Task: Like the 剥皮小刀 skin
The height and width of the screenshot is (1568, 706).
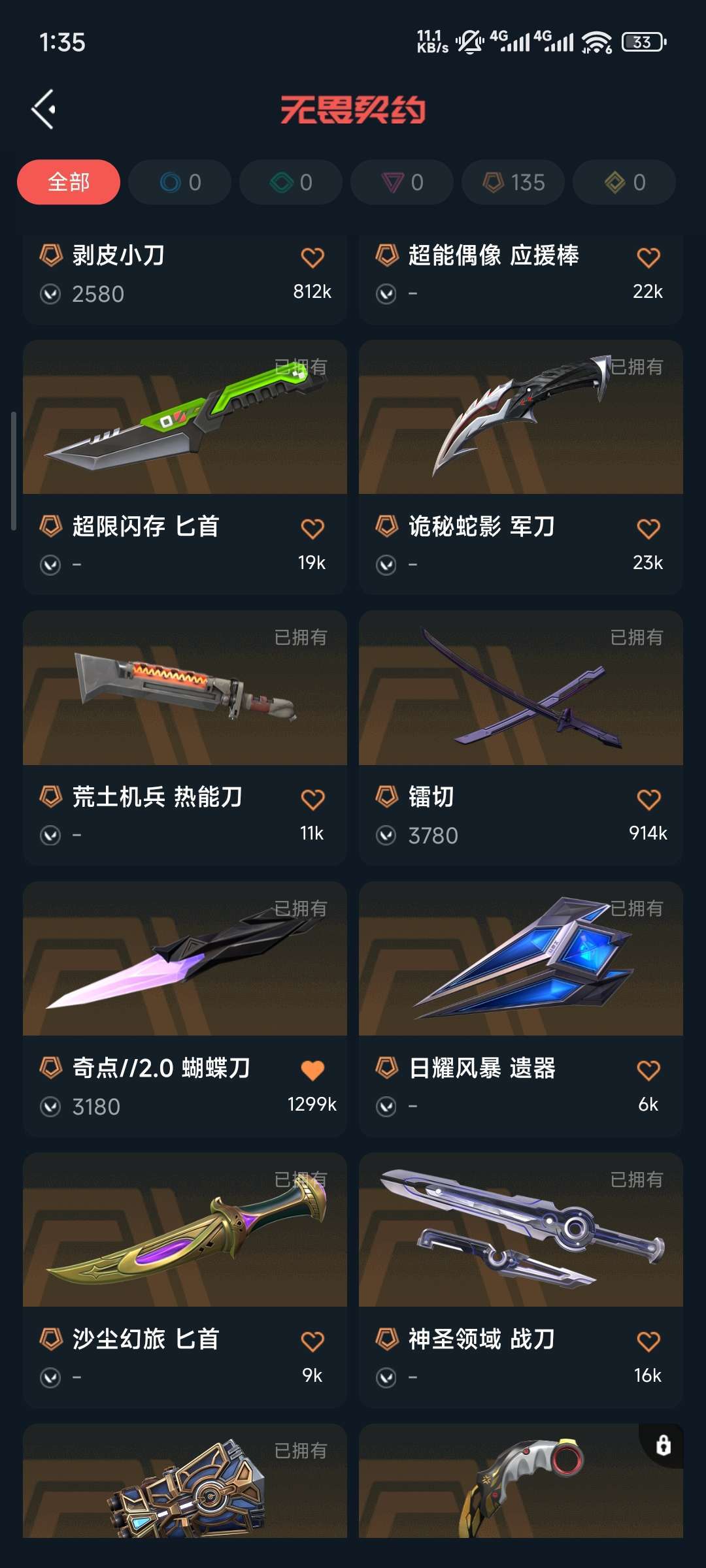Action: [312, 257]
